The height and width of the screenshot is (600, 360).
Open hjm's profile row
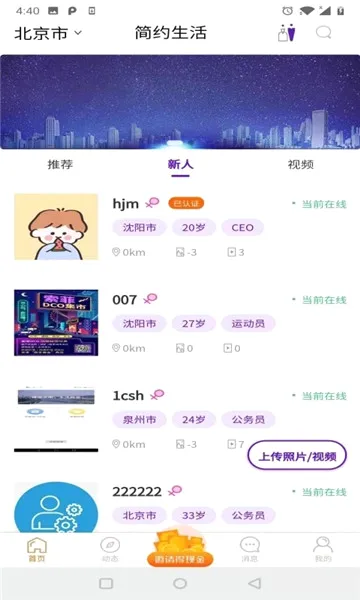(x=180, y=227)
